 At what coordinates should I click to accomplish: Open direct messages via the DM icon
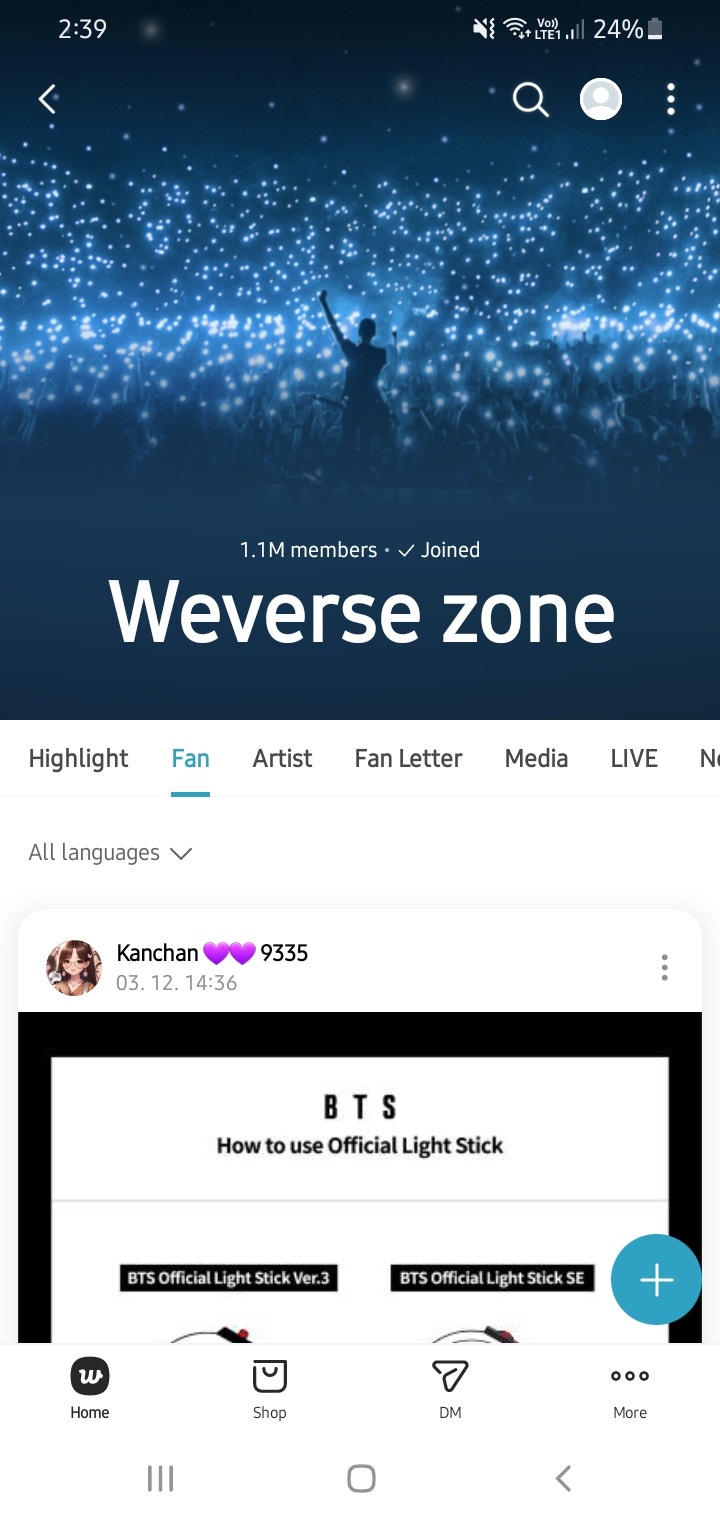(x=450, y=1388)
